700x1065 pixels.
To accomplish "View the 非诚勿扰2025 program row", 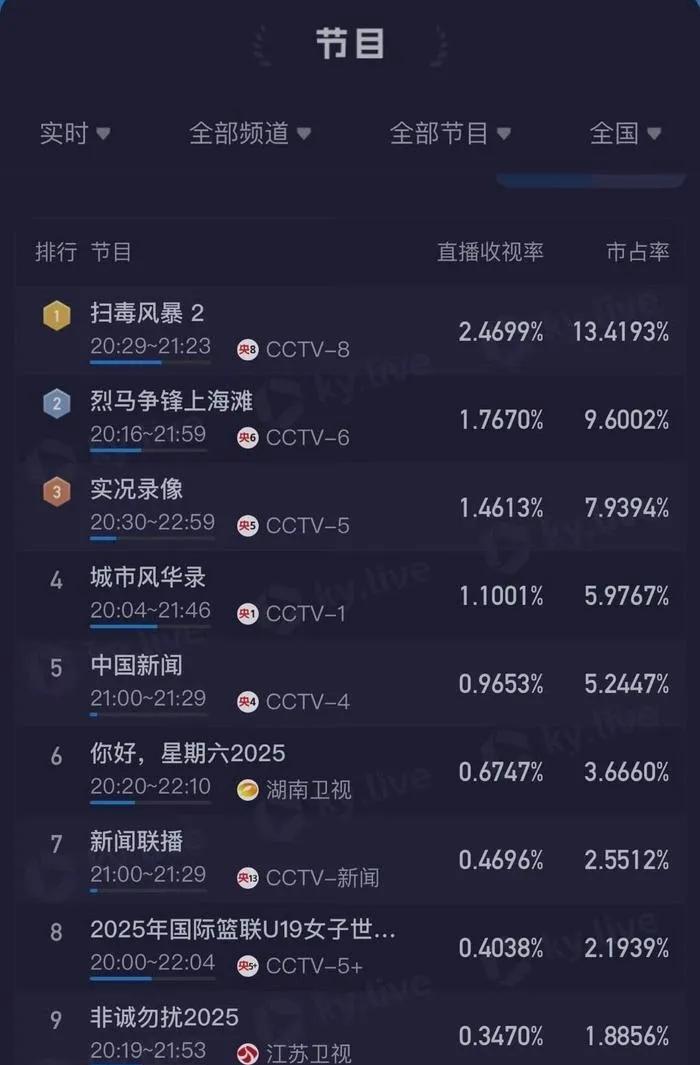I will (350, 1028).
